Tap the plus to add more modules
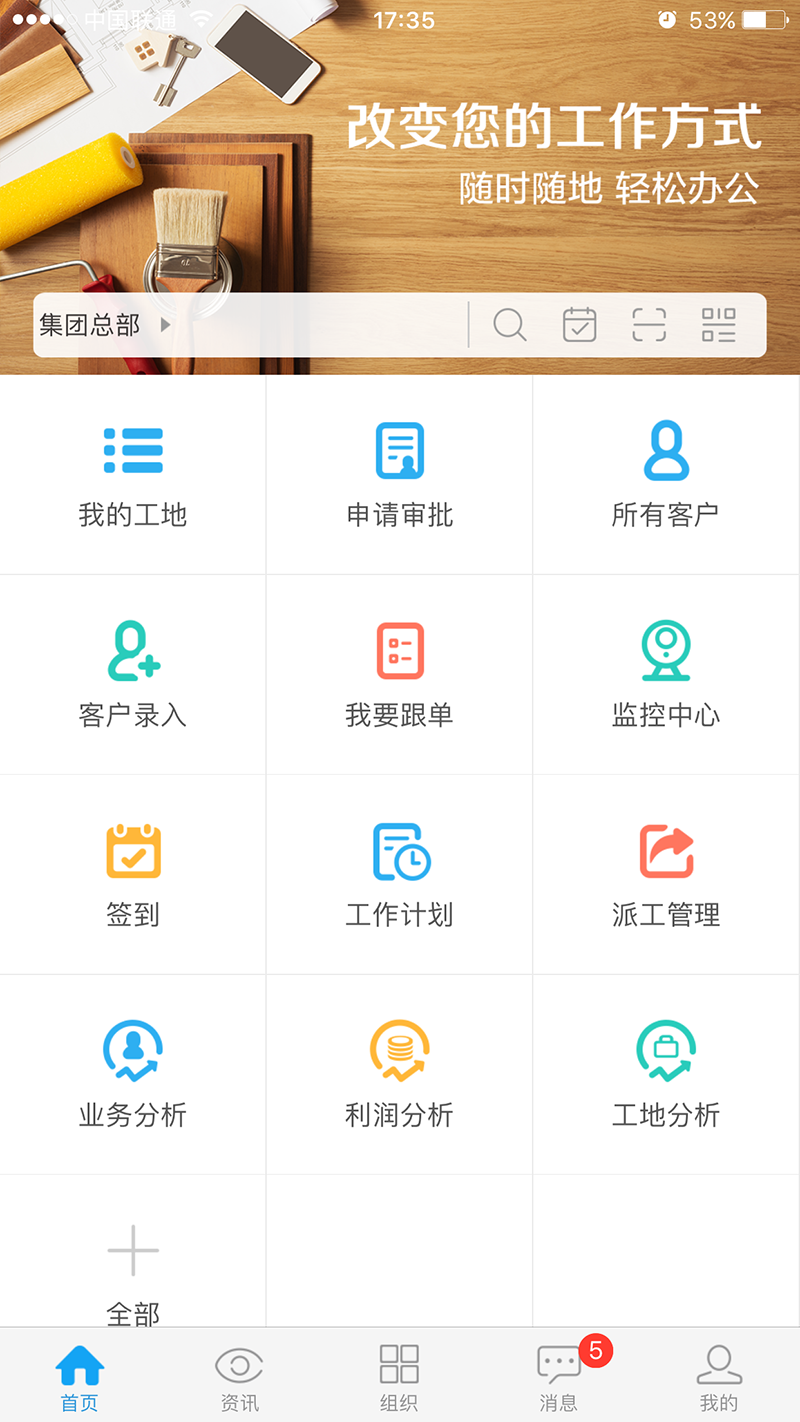 (x=132, y=1250)
